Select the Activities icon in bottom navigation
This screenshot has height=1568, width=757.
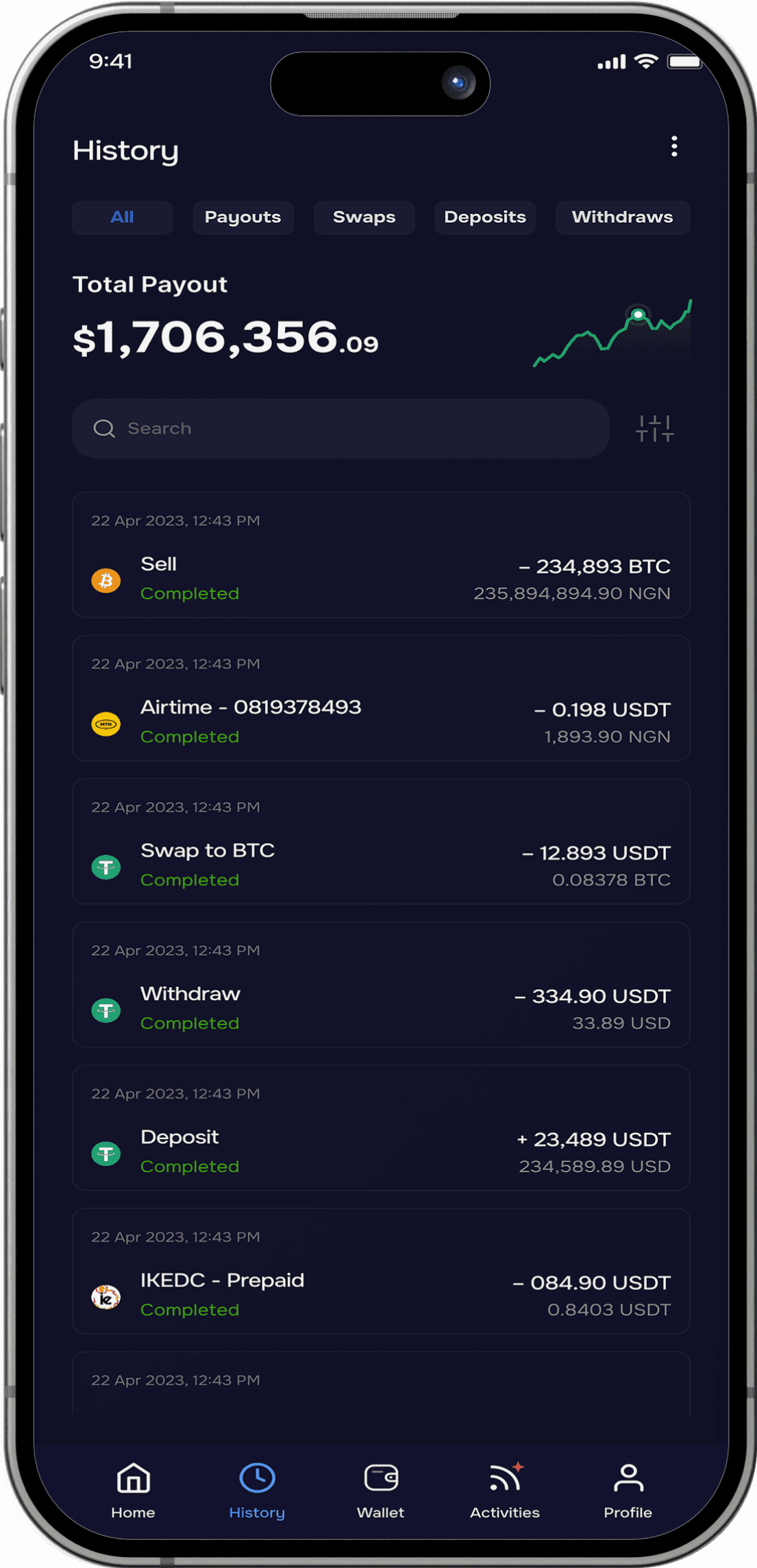click(x=504, y=1478)
